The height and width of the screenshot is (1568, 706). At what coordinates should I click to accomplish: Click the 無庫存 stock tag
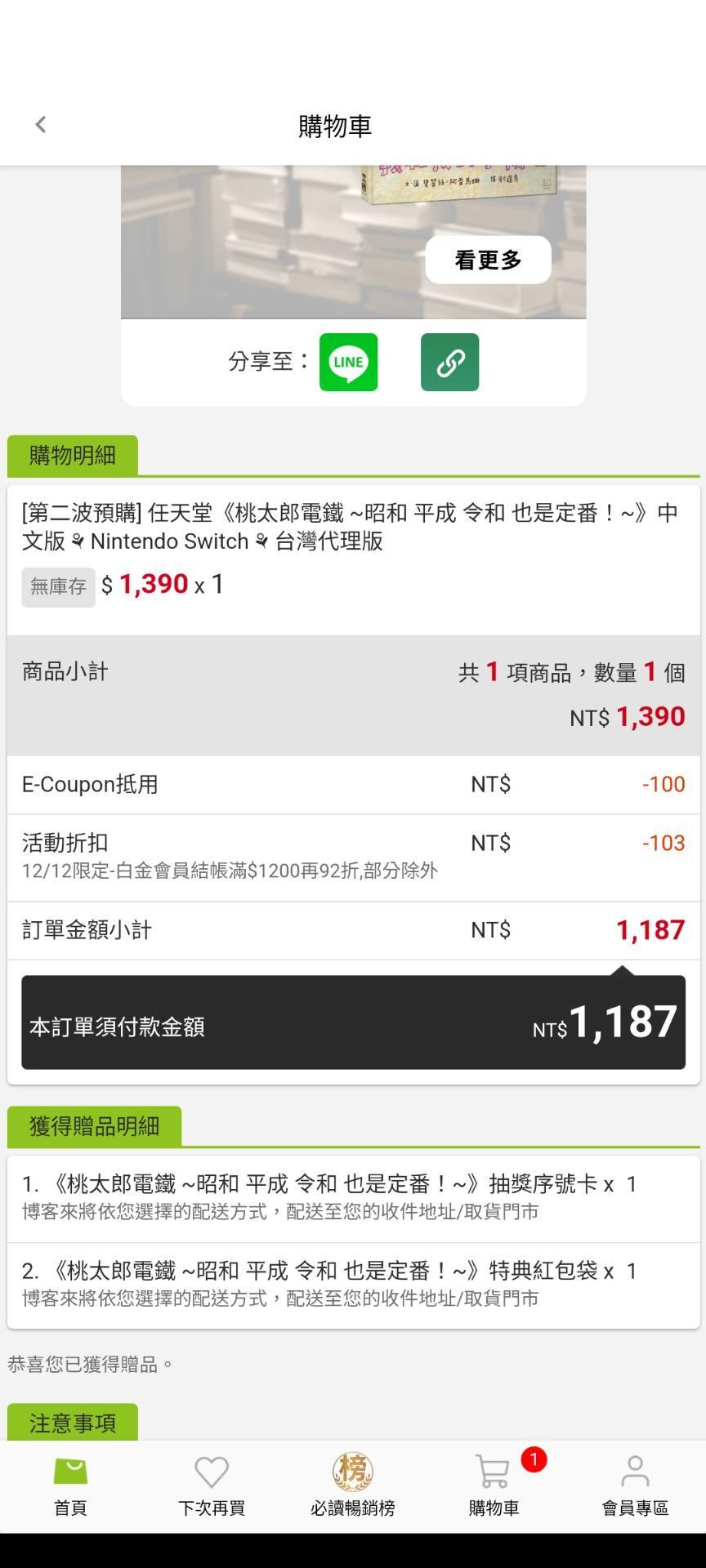(x=57, y=586)
